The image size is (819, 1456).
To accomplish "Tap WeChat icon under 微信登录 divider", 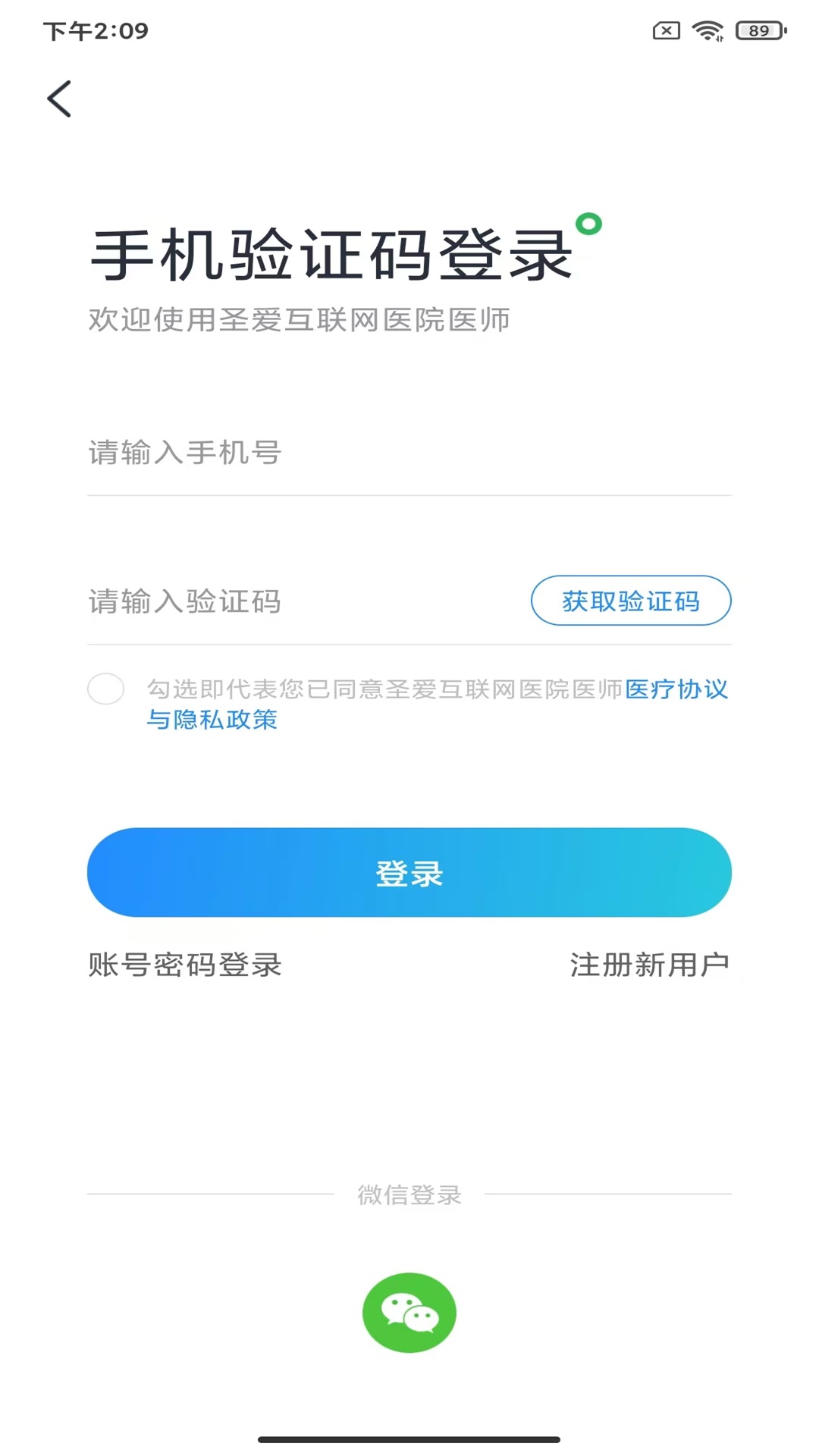I will click(409, 1313).
